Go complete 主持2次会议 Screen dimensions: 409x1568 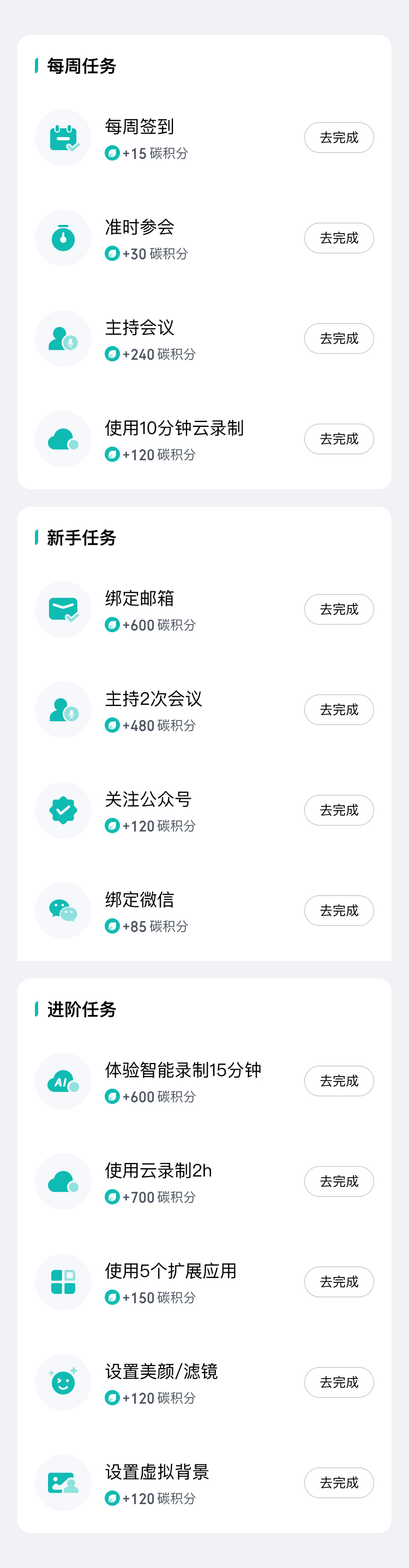[x=339, y=710]
